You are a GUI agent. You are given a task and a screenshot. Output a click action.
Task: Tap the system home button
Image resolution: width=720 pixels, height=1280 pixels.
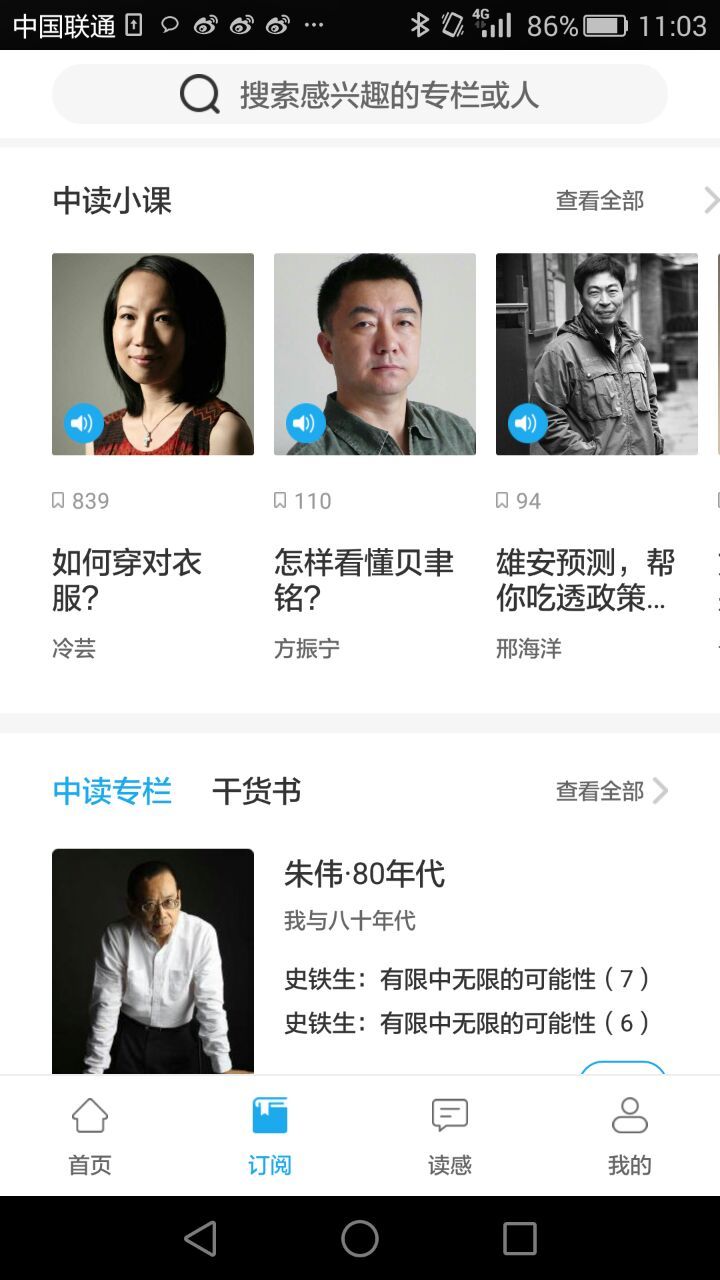tap(360, 1239)
